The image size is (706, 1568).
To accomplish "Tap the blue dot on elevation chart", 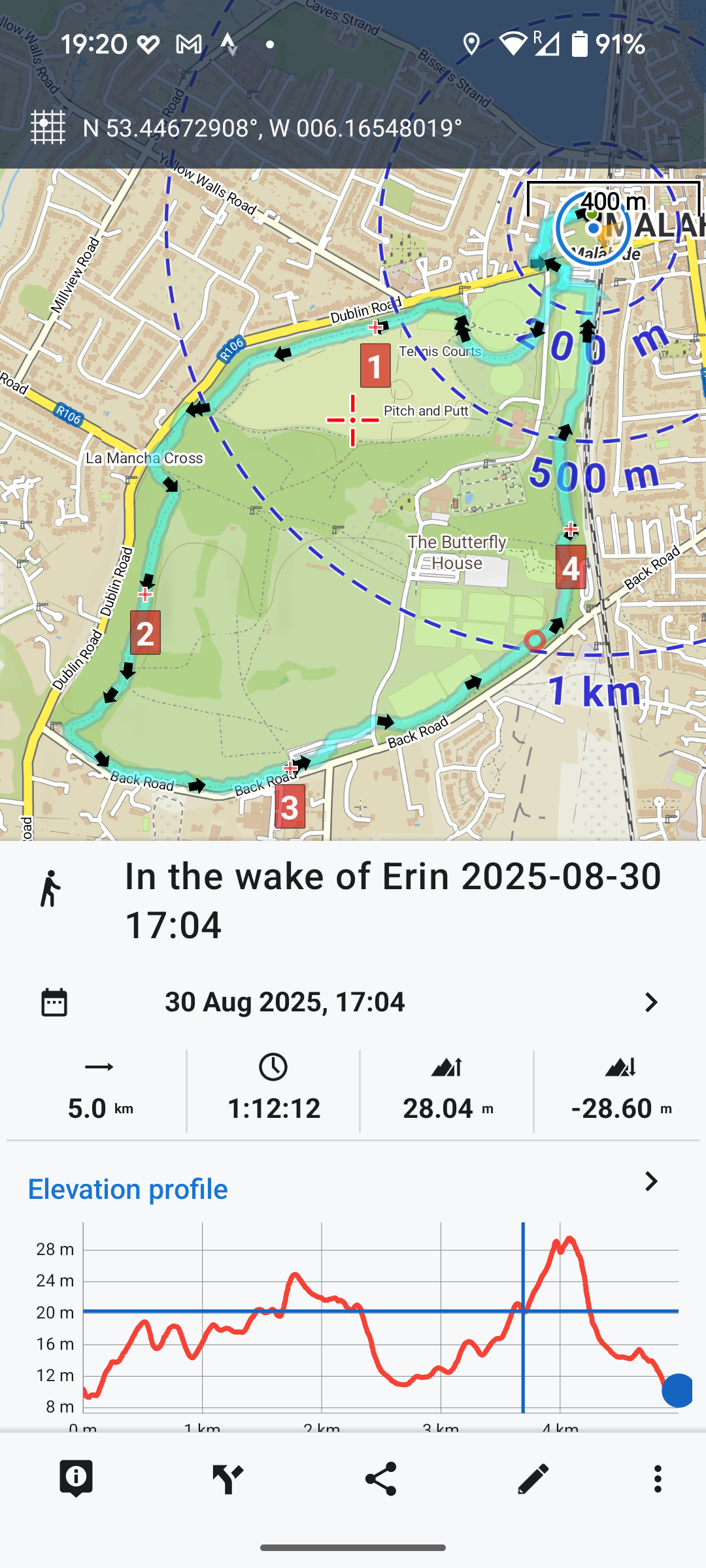I will coord(678,1390).
